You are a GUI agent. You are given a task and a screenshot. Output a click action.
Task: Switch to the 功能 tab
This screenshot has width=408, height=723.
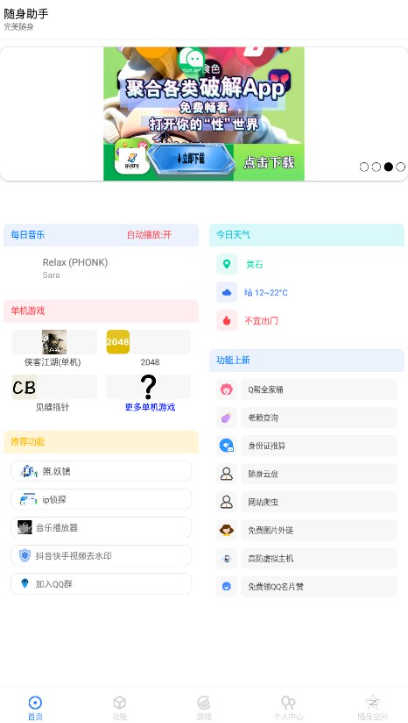120,707
